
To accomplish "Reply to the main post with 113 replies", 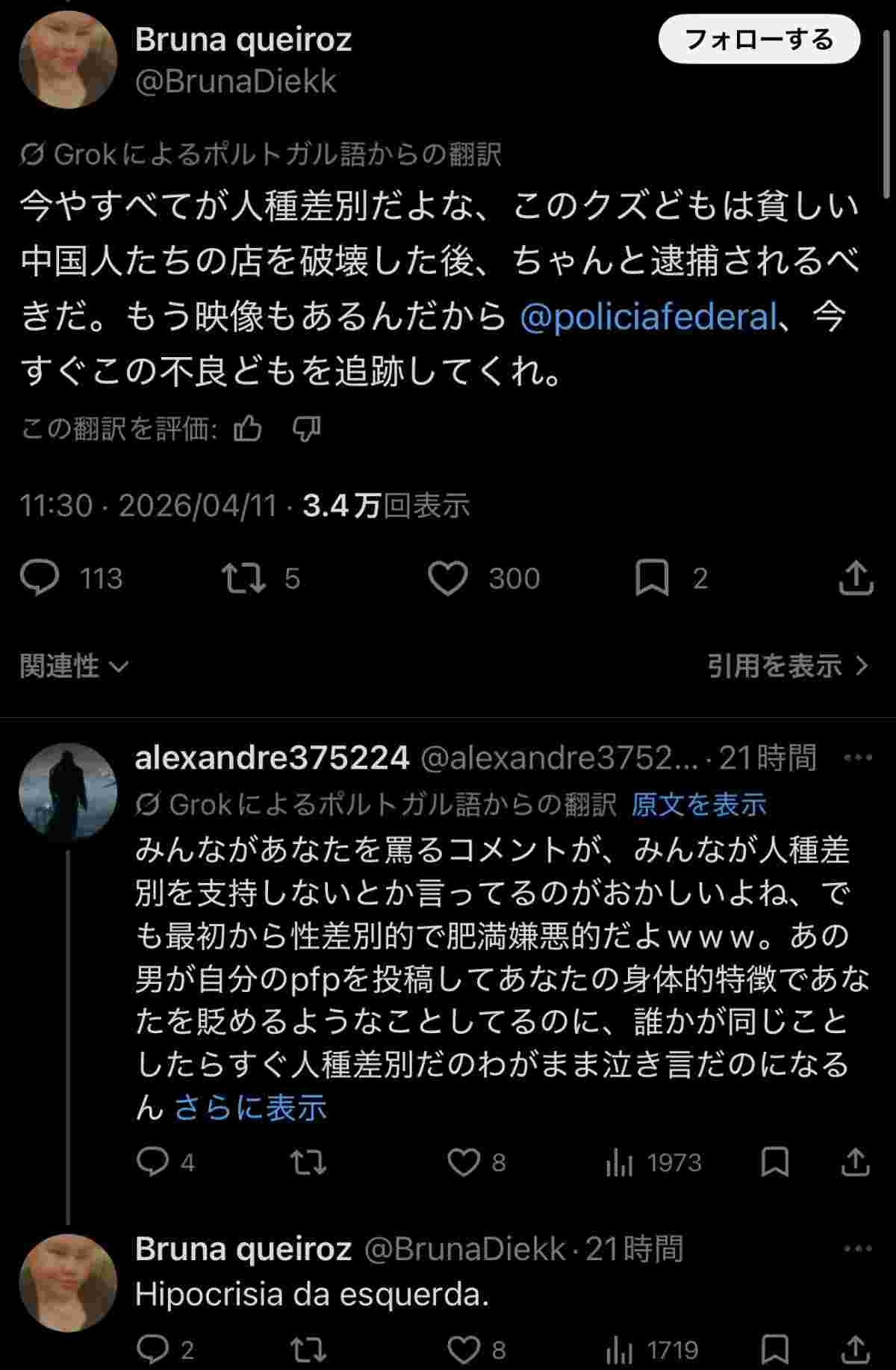I will pyautogui.click(x=40, y=578).
